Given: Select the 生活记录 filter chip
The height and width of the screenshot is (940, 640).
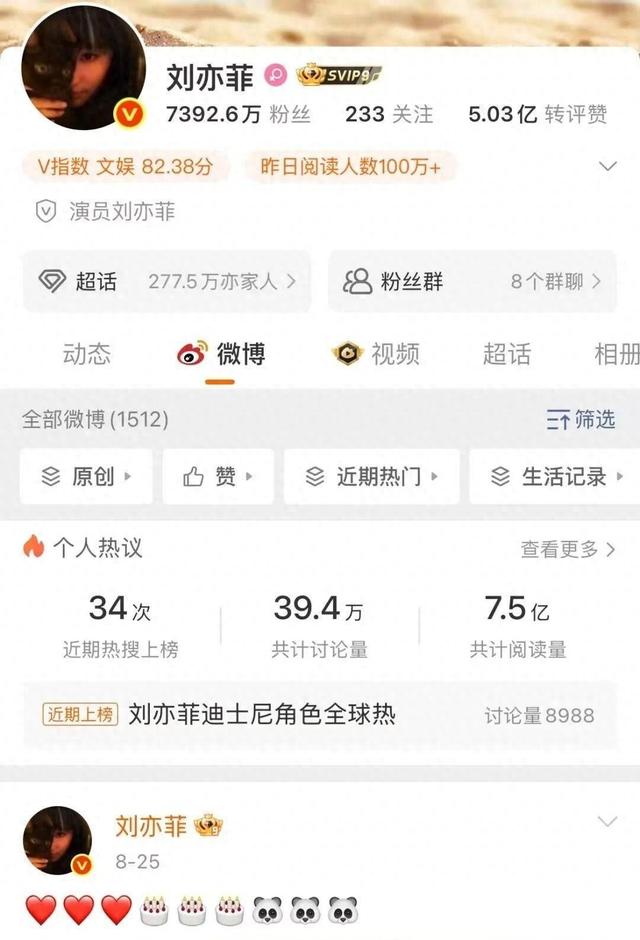Looking at the screenshot, I should [x=553, y=476].
